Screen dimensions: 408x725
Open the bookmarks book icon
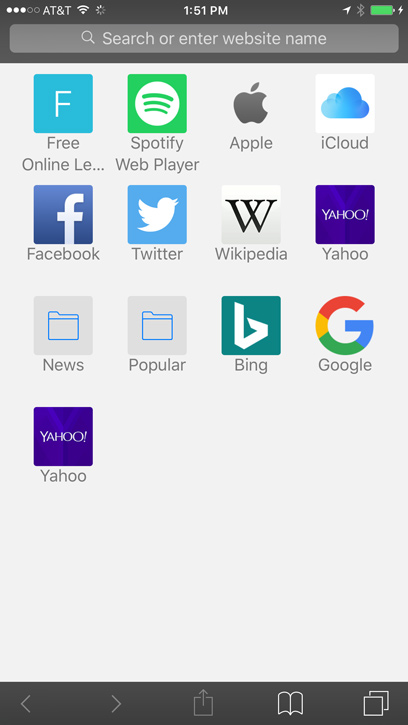(290, 704)
